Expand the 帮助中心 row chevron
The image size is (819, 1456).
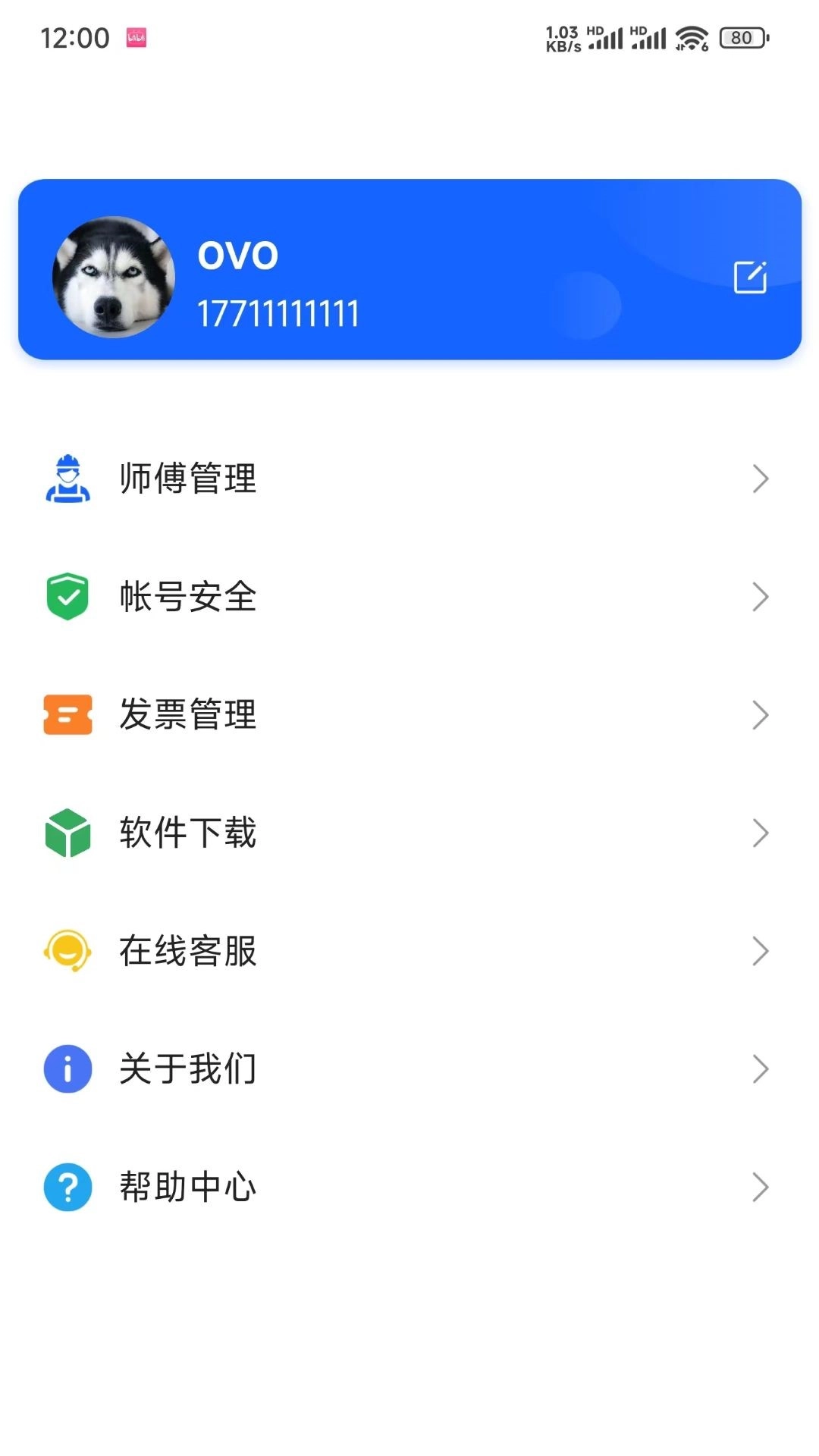761,1187
